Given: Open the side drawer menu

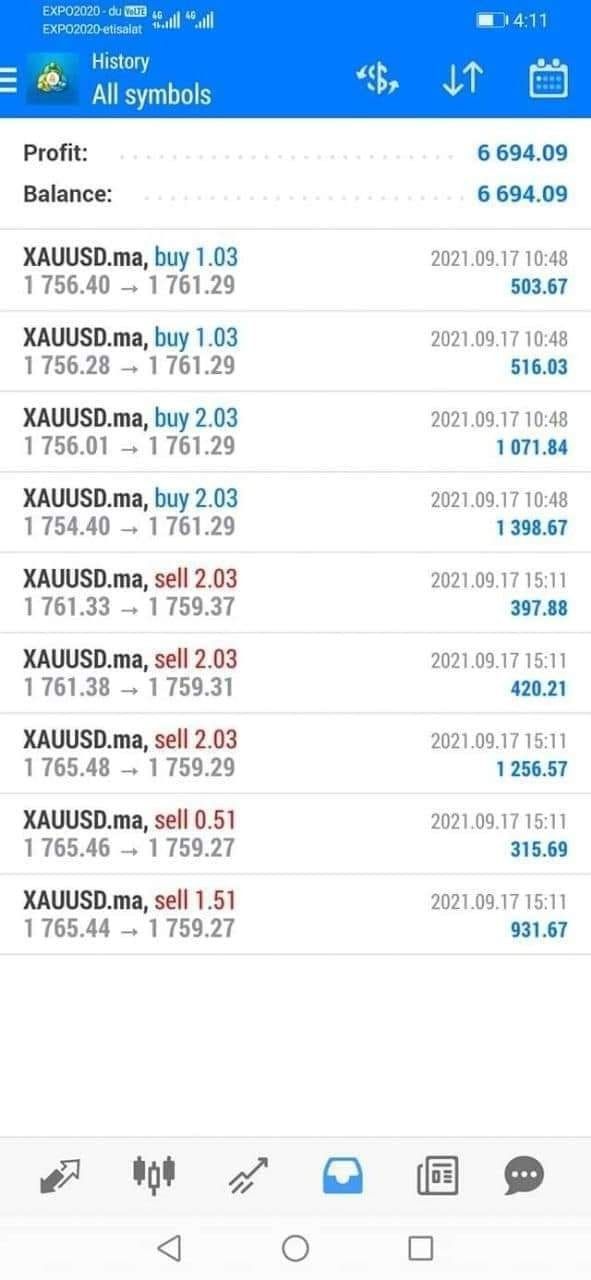Looking at the screenshot, I should [8, 80].
